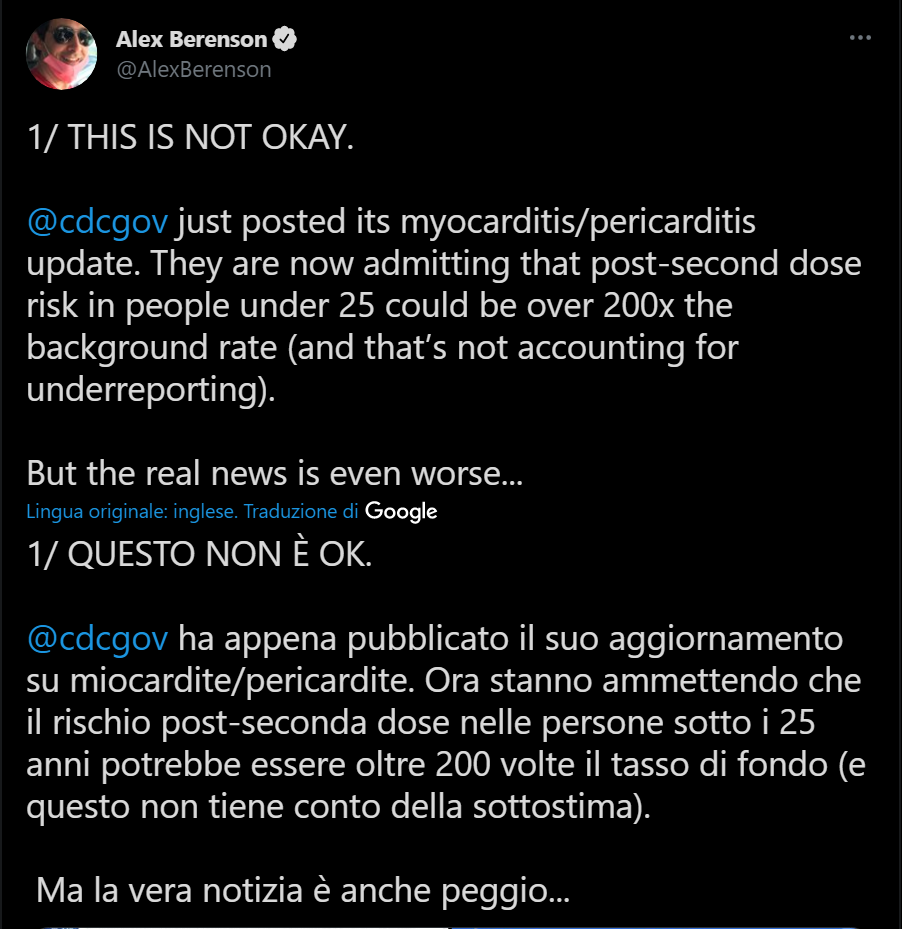Open the tweet's three-dot overflow menu
This screenshot has height=929, width=902.
click(860, 38)
